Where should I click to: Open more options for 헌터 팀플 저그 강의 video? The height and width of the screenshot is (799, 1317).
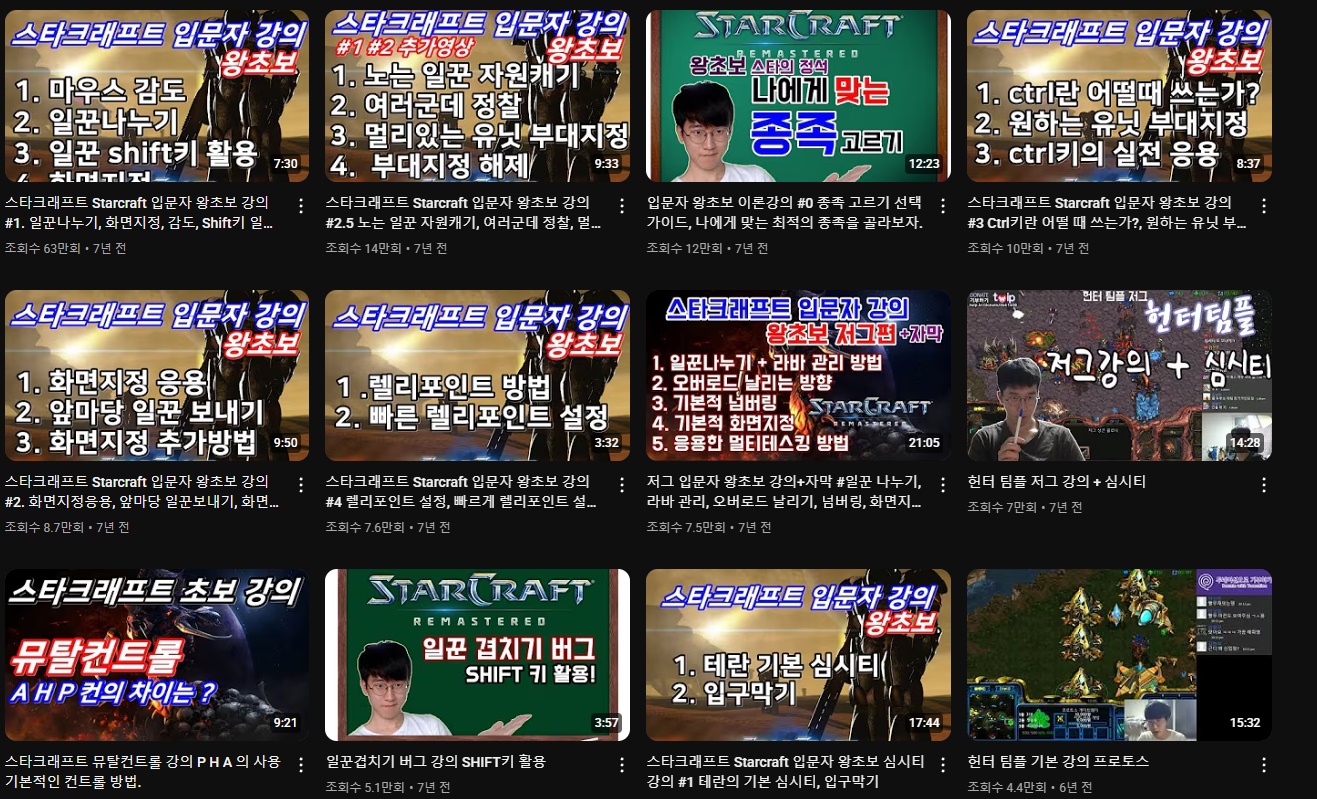[x=1263, y=485]
